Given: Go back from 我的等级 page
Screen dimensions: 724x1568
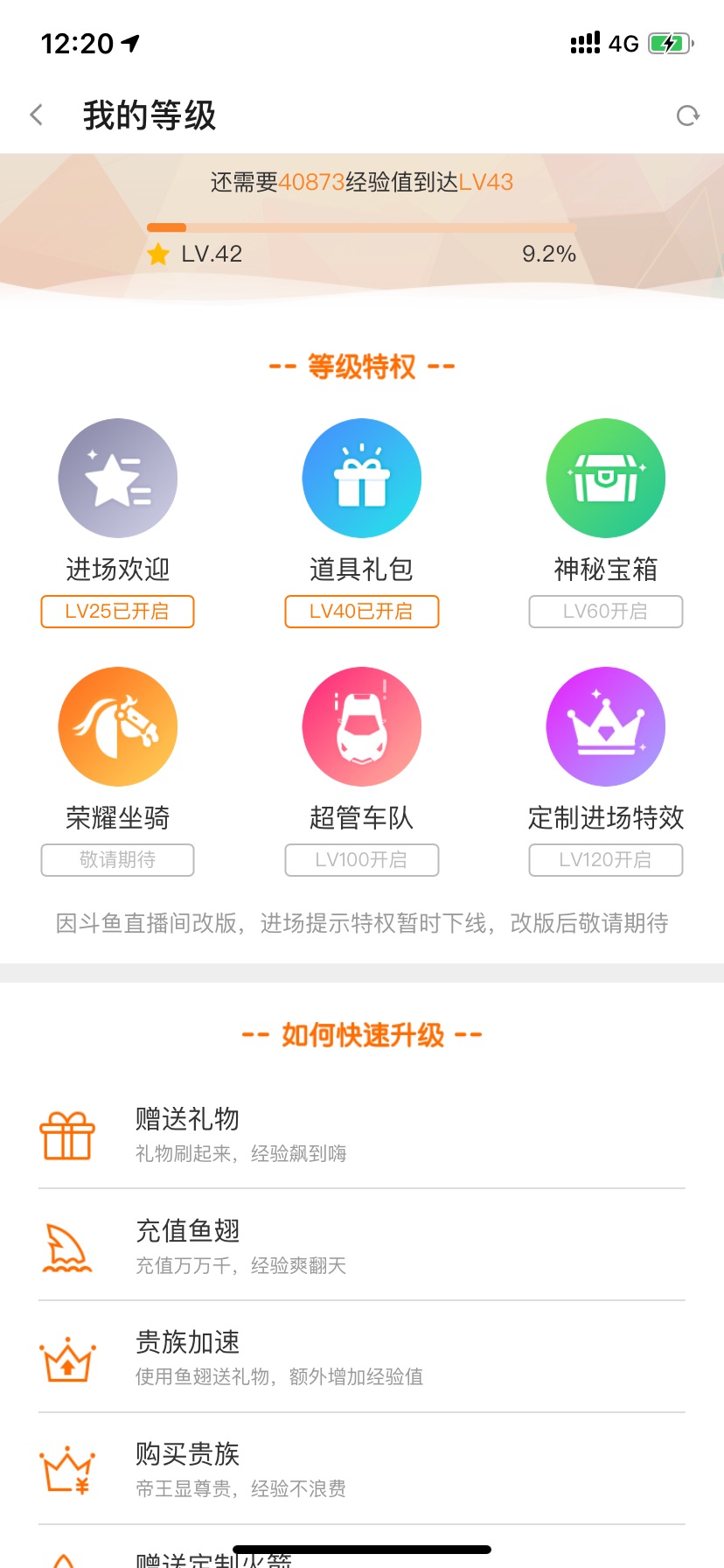Looking at the screenshot, I should 37,115.
